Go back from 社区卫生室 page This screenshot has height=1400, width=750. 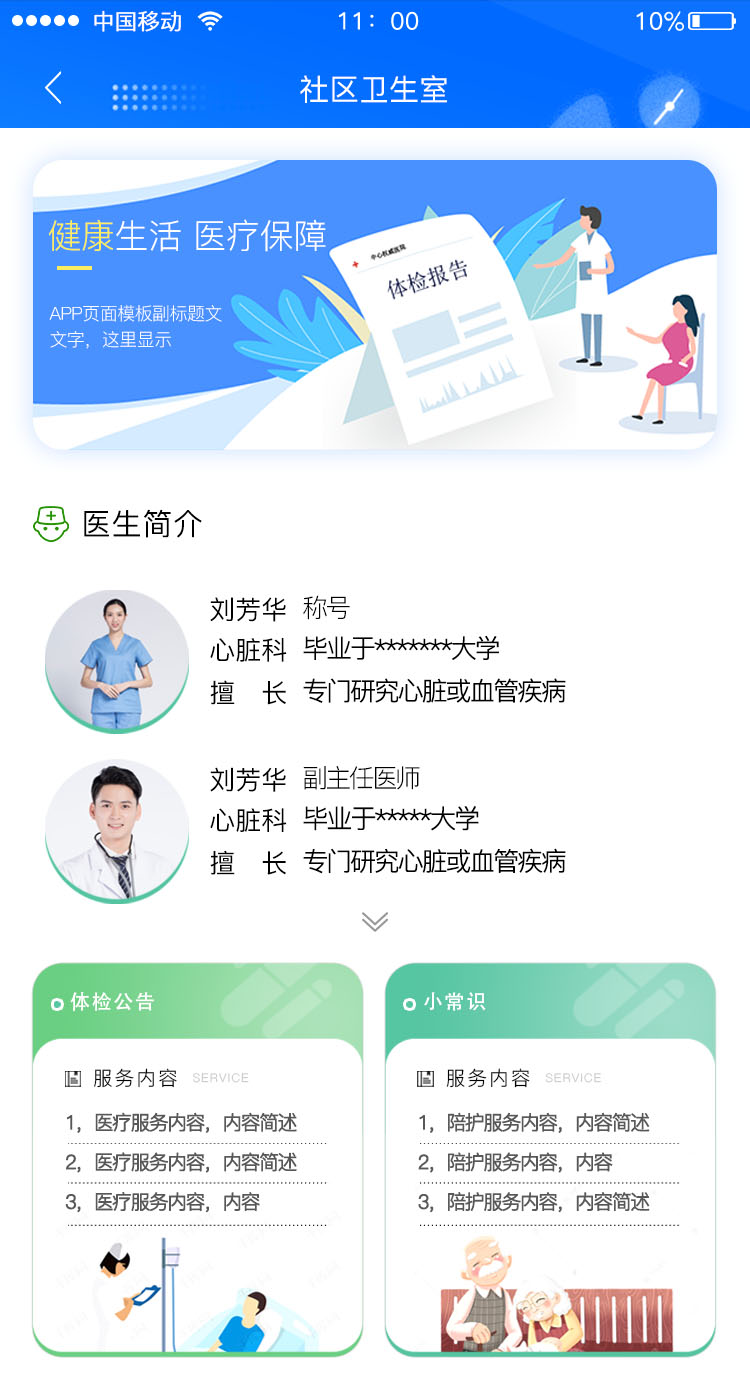(x=54, y=88)
